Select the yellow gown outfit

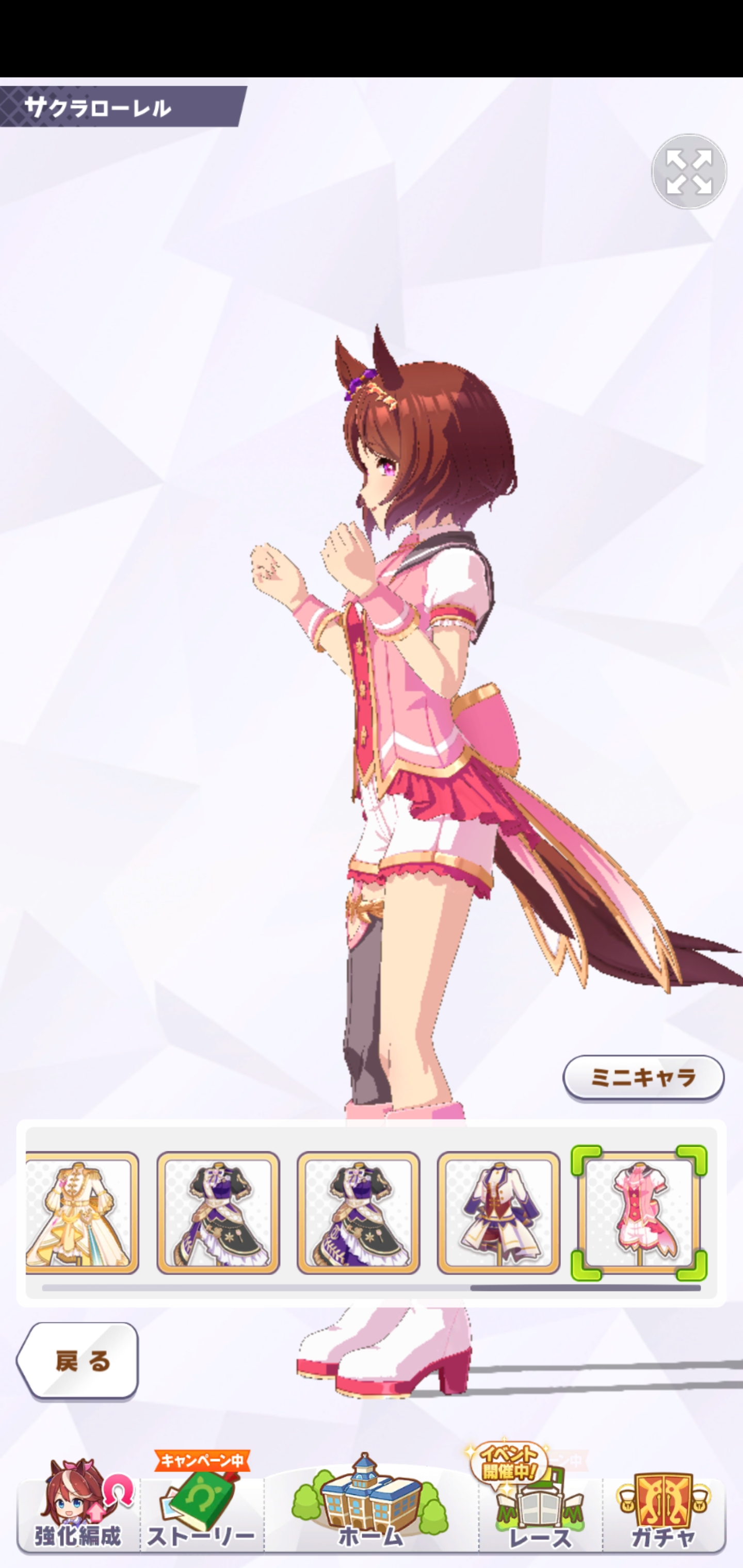(x=82, y=1212)
